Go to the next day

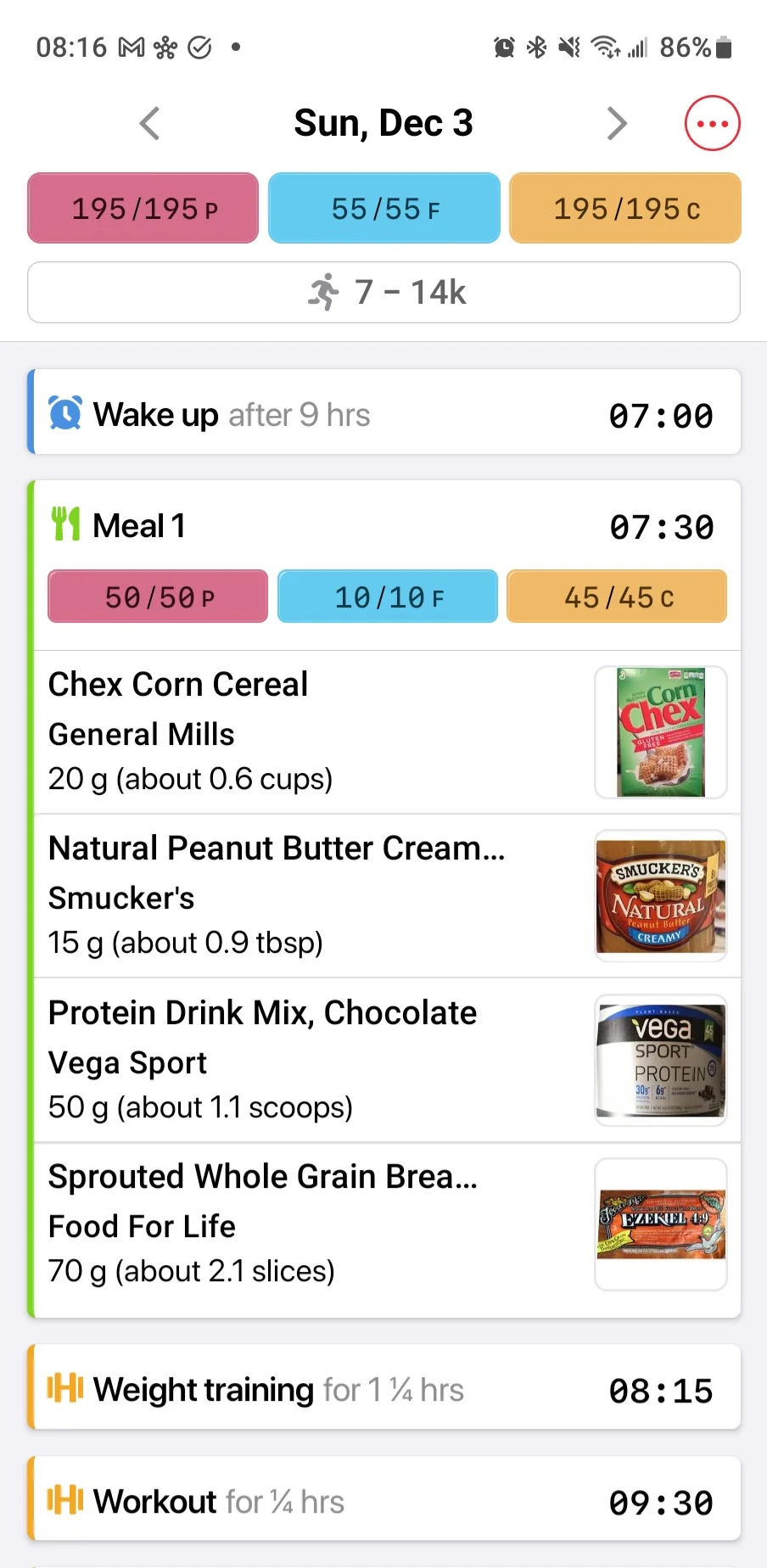617,124
